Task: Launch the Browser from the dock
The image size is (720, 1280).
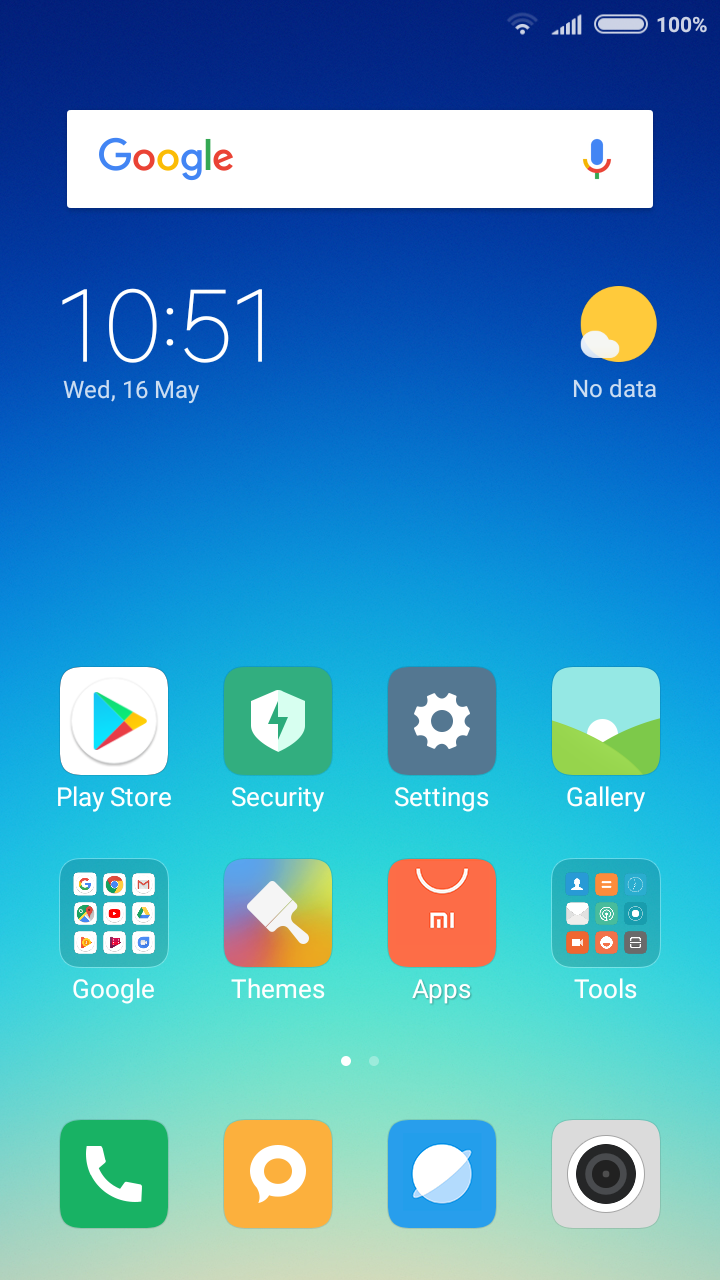Action: [442, 1174]
